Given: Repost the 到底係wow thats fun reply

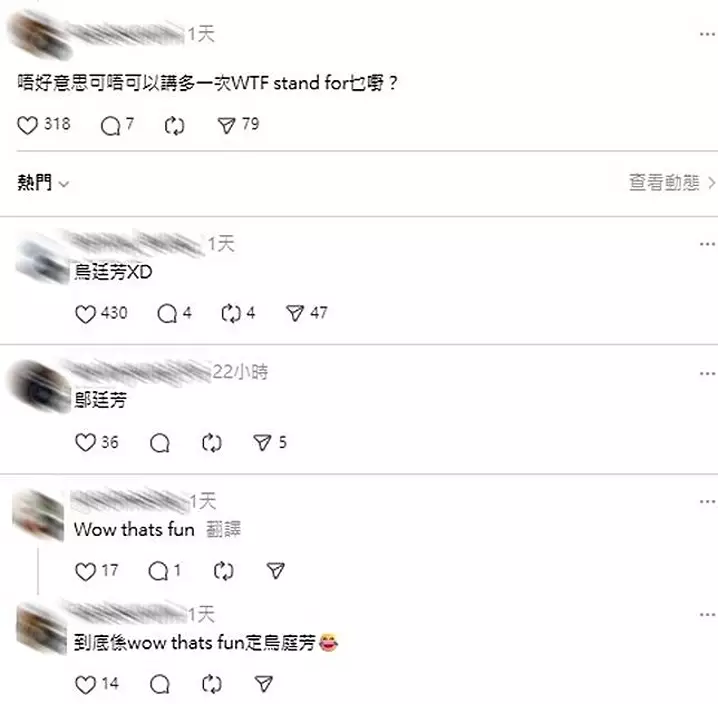Looking at the screenshot, I should [211, 684].
